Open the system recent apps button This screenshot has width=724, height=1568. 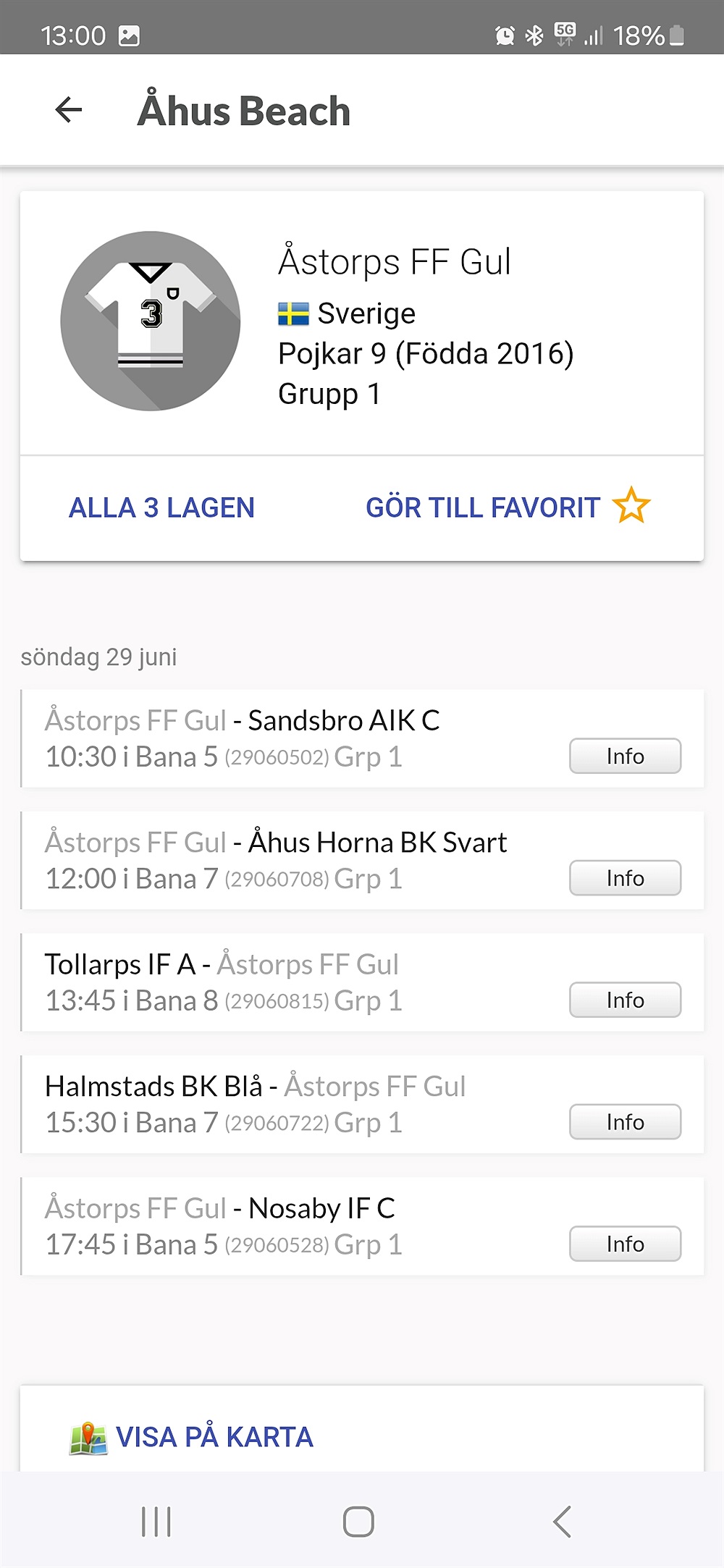pos(156,1522)
